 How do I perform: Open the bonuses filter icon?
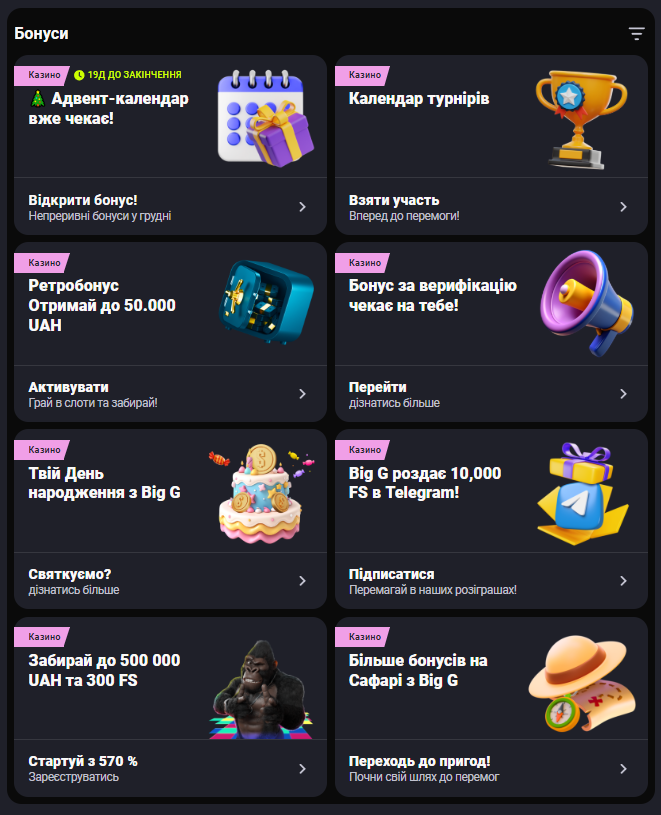636,33
